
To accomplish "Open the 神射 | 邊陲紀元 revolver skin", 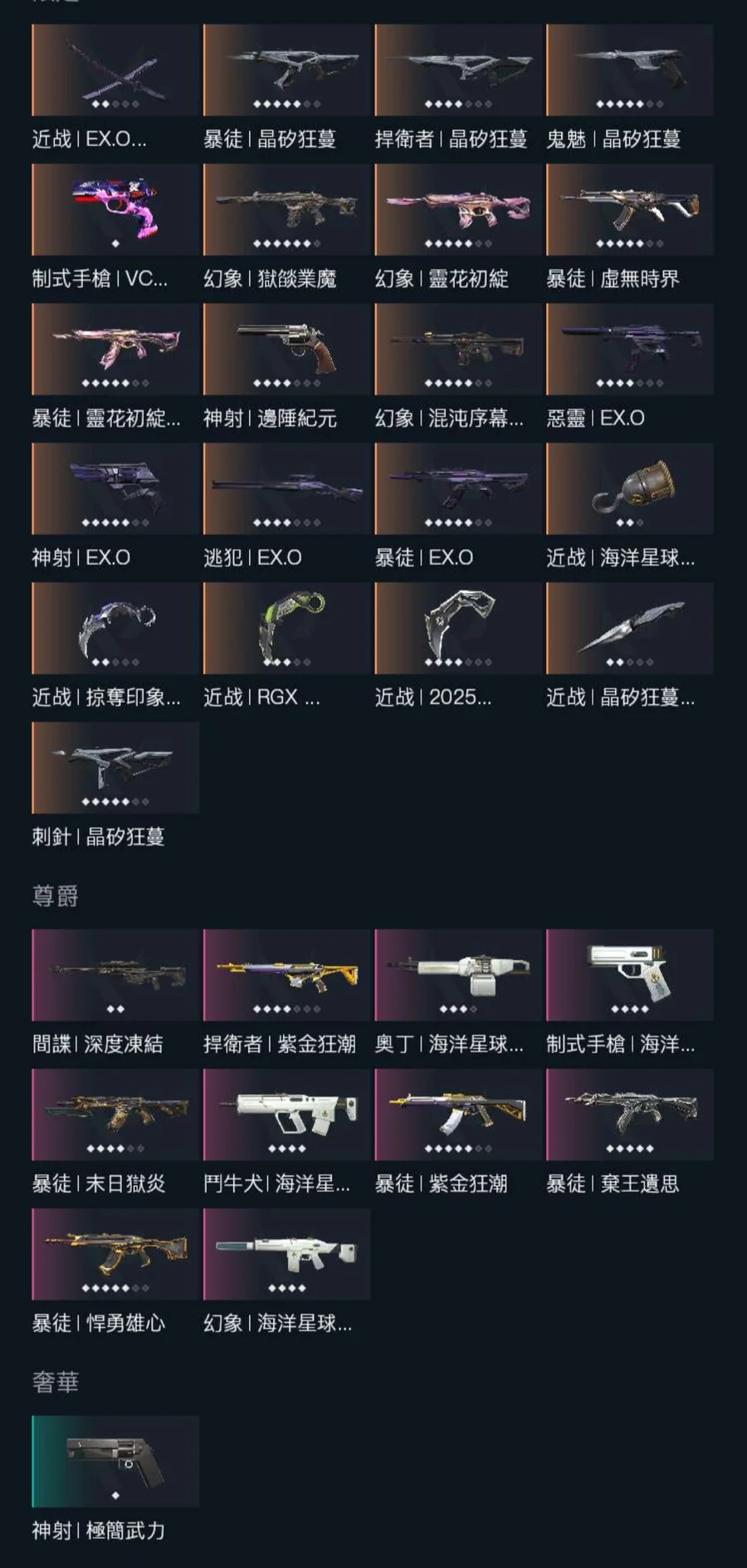I will click(287, 350).
